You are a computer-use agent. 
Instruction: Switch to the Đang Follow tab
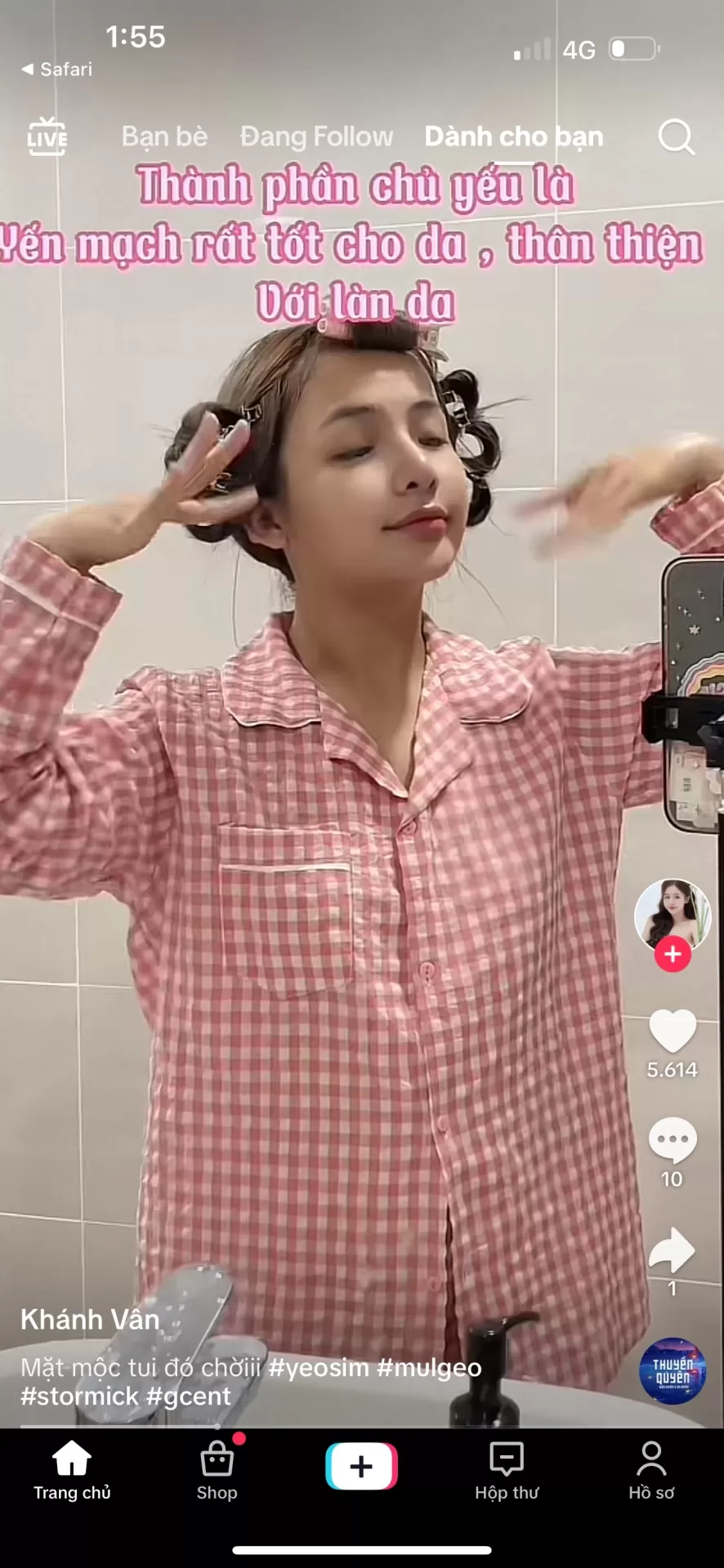point(316,136)
